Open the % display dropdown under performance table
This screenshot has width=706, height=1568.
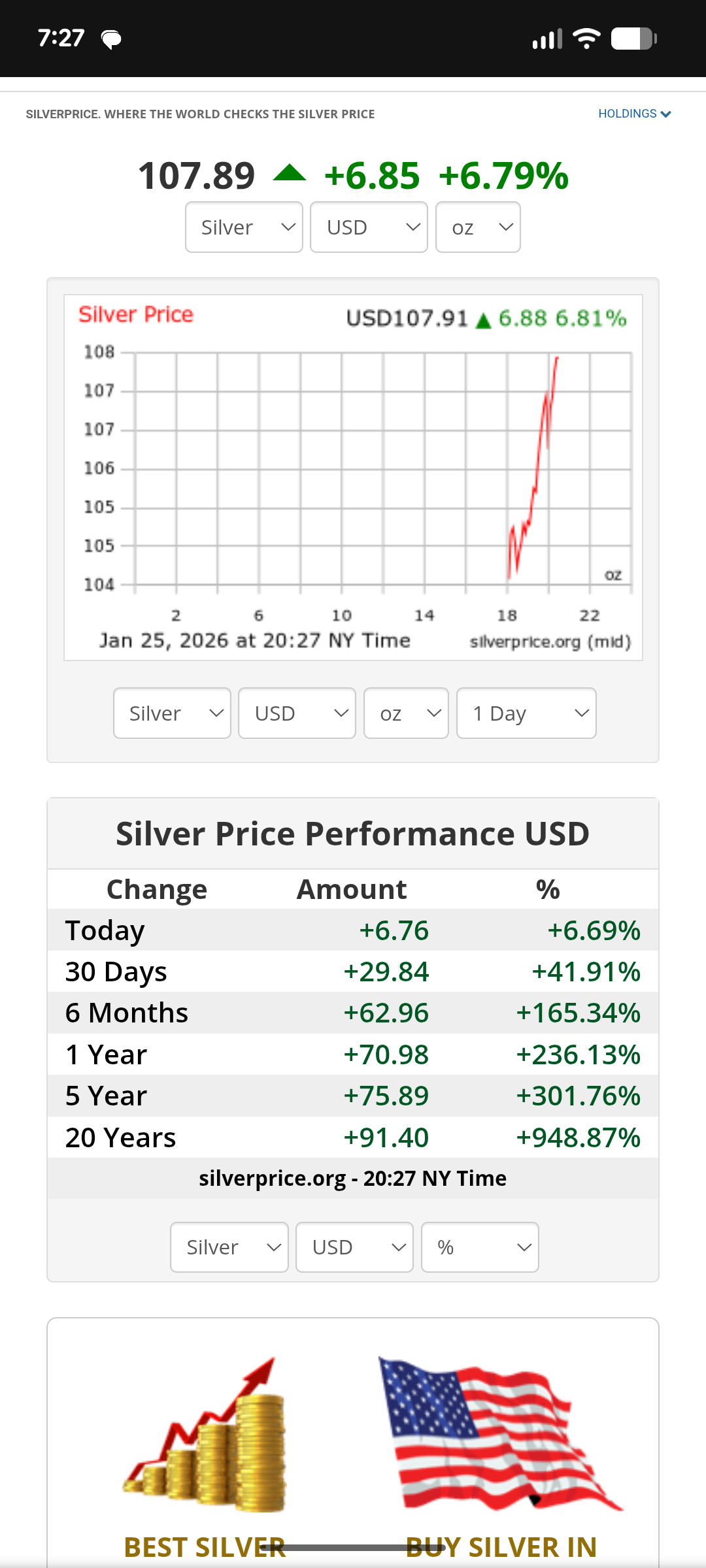(480, 1247)
